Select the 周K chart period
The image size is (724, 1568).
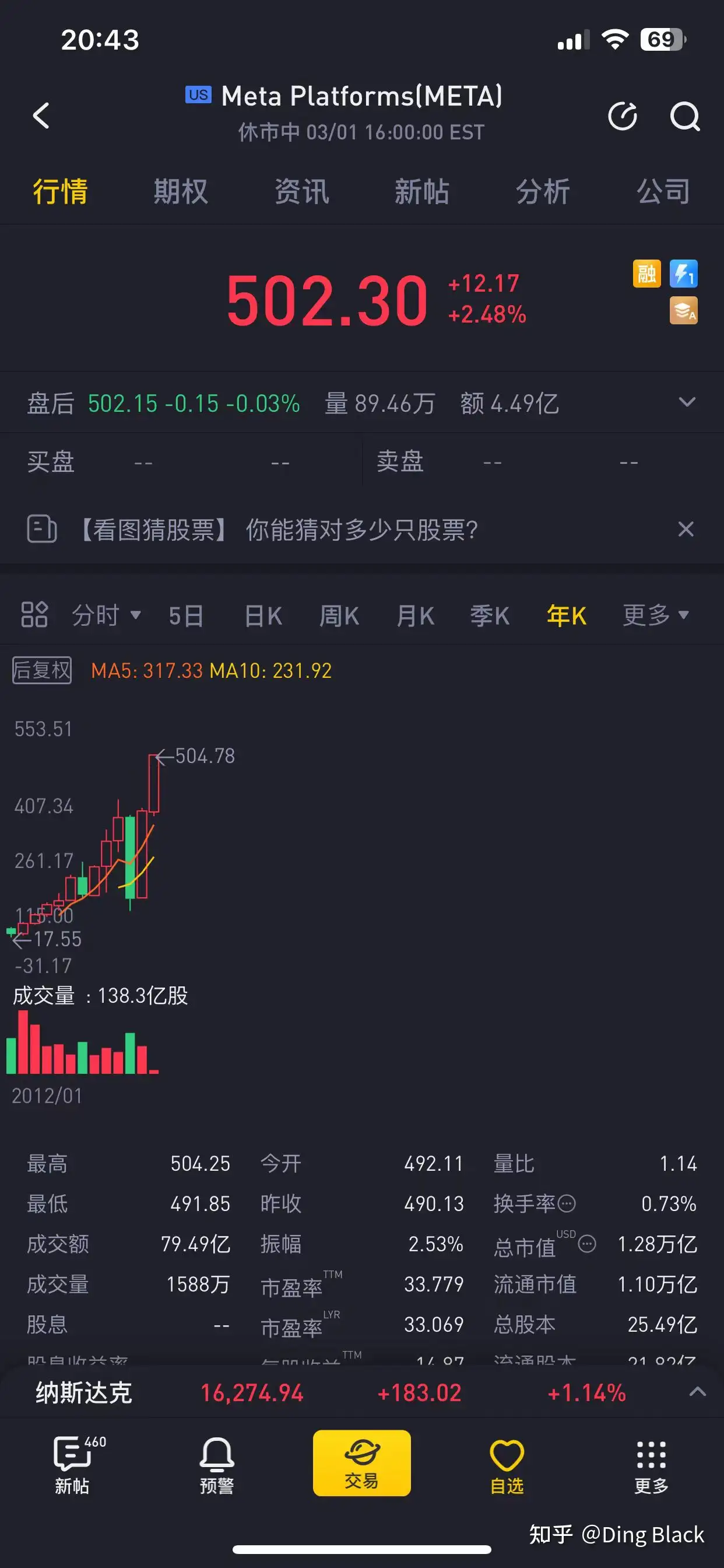pyautogui.click(x=339, y=615)
